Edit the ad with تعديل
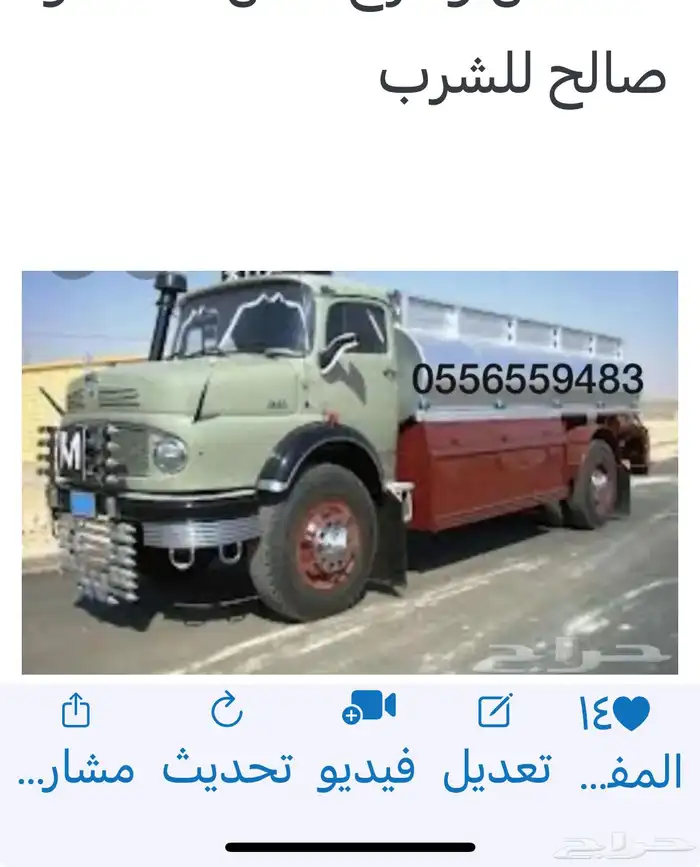The width and height of the screenshot is (700, 867). coord(496,741)
